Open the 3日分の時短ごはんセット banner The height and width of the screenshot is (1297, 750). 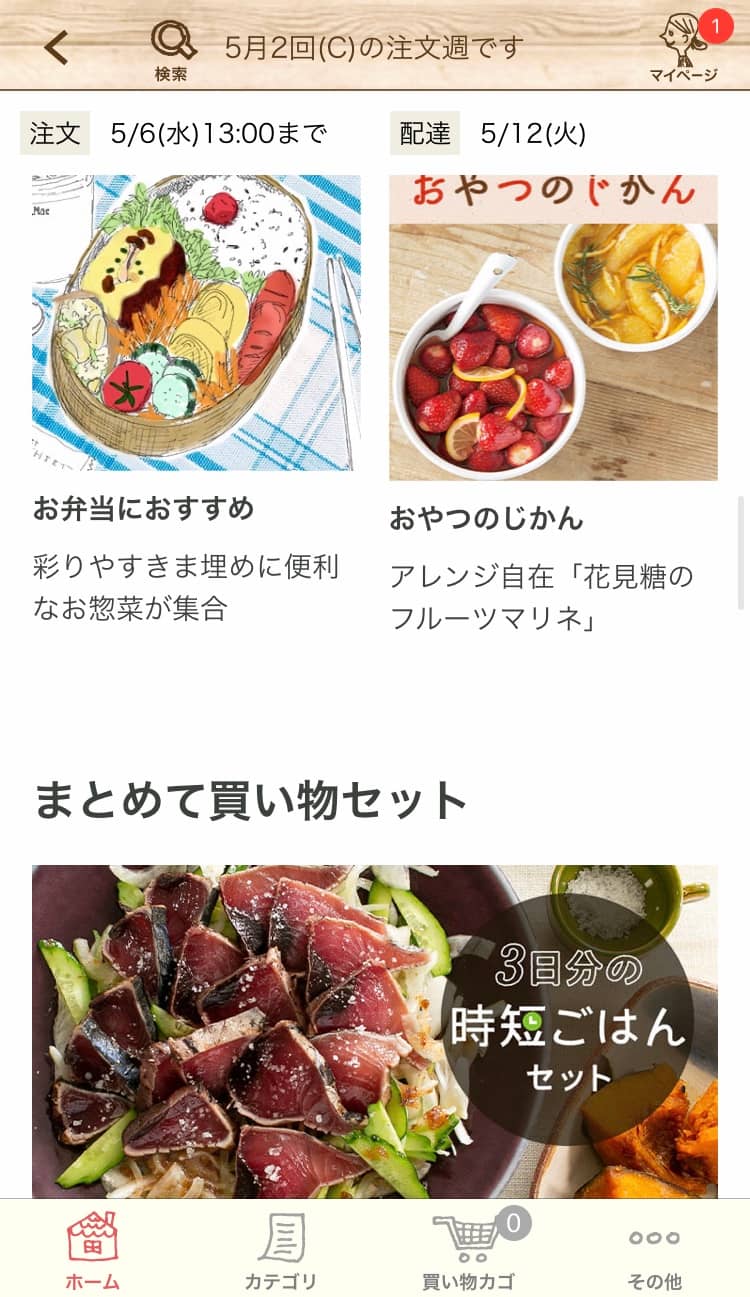click(375, 1030)
